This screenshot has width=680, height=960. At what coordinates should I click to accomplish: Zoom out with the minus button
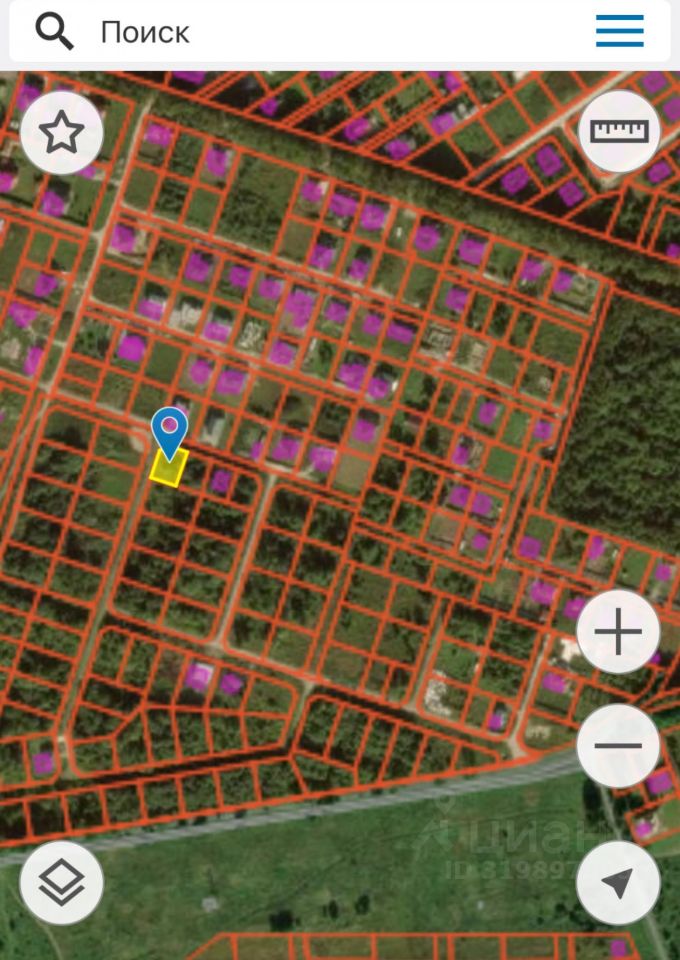pos(618,746)
